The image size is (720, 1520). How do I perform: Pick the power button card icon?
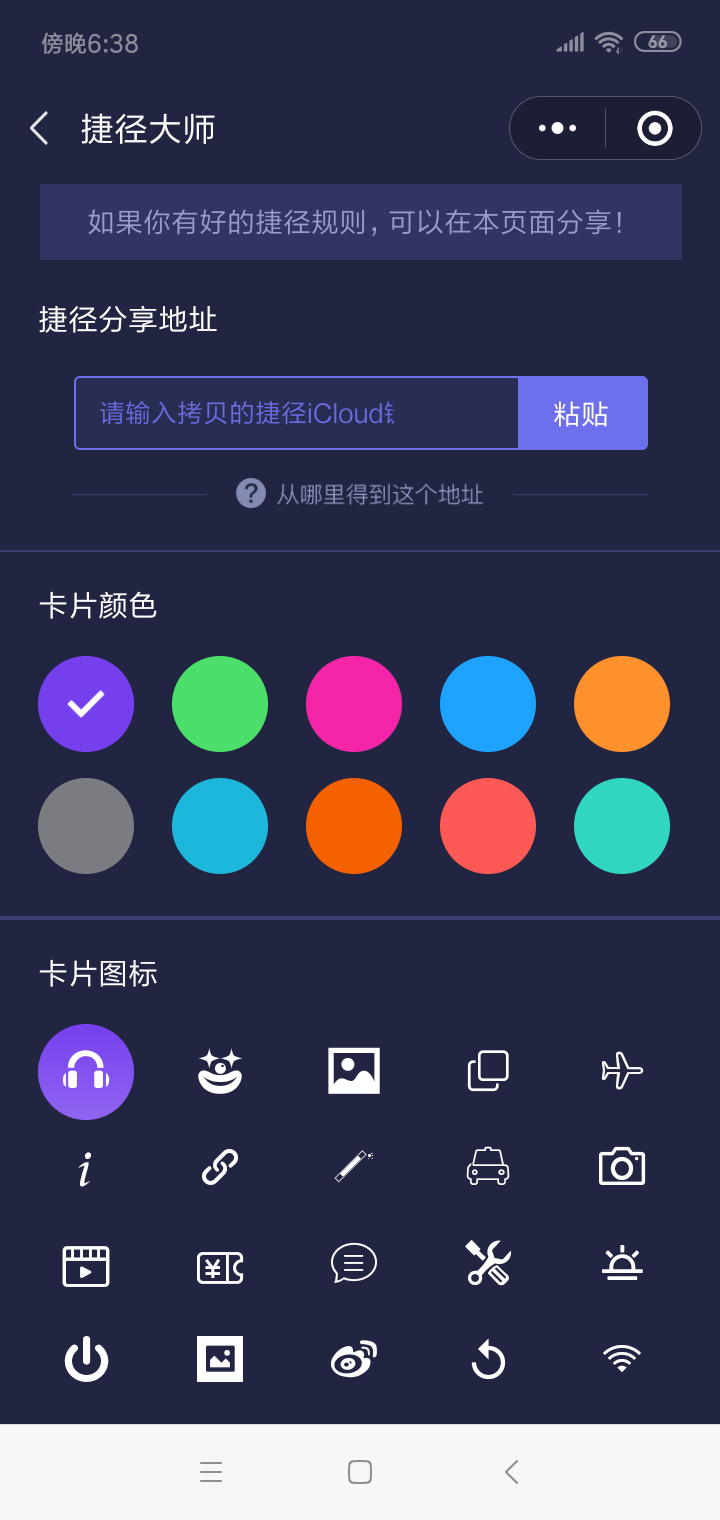pos(86,1359)
